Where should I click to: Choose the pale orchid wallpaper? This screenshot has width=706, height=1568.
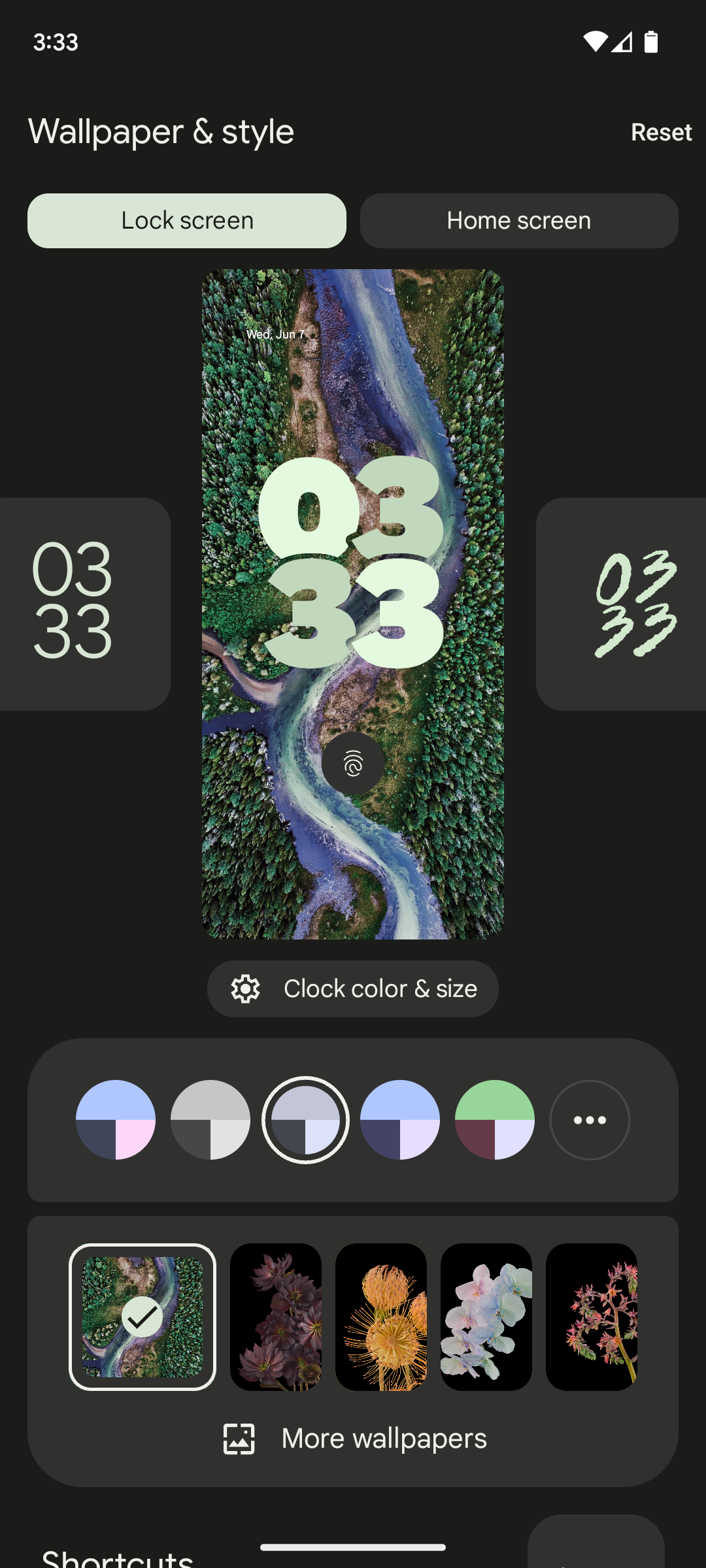[x=487, y=1318]
